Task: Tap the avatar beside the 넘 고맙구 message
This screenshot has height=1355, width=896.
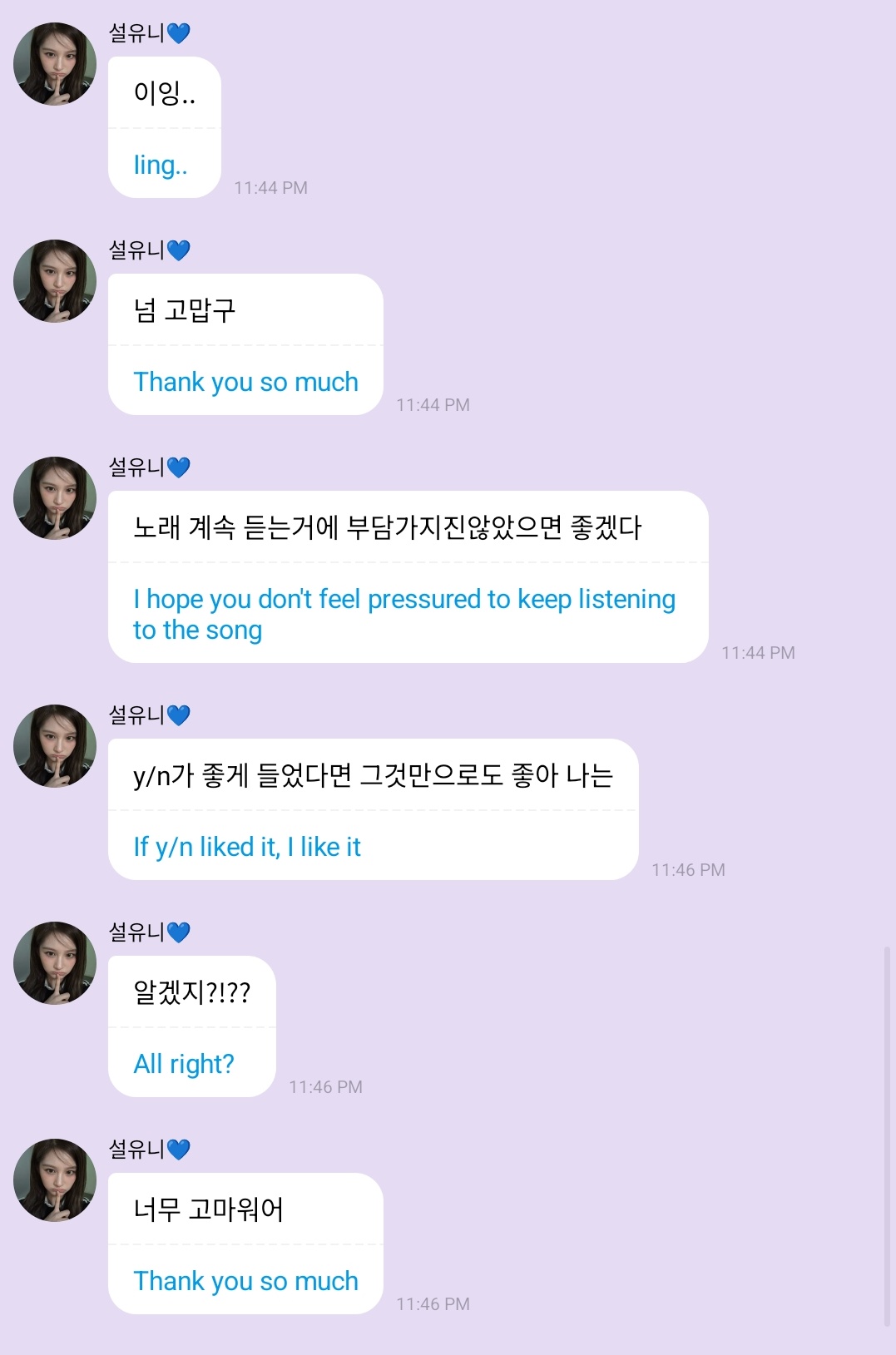Action: tap(55, 281)
